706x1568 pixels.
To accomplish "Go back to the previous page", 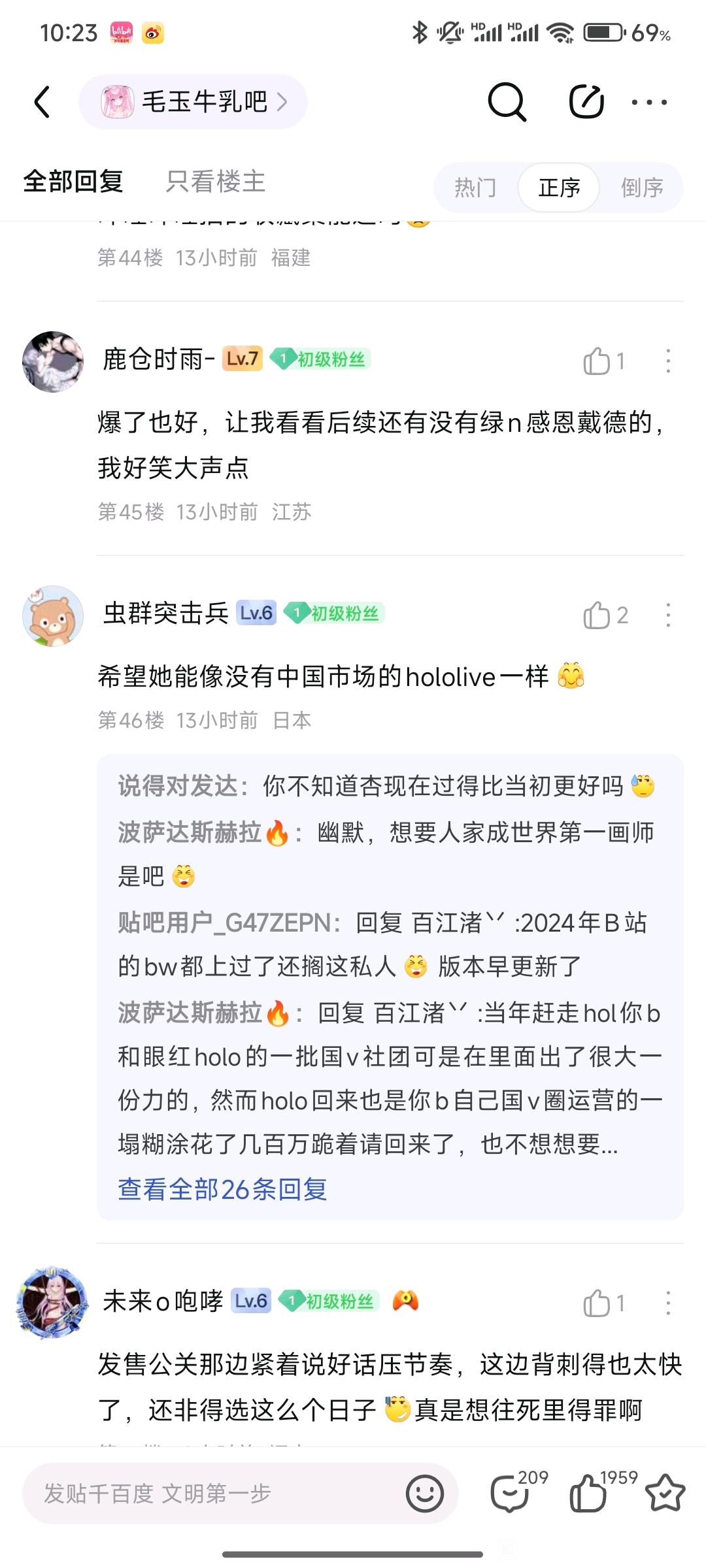I will (42, 102).
